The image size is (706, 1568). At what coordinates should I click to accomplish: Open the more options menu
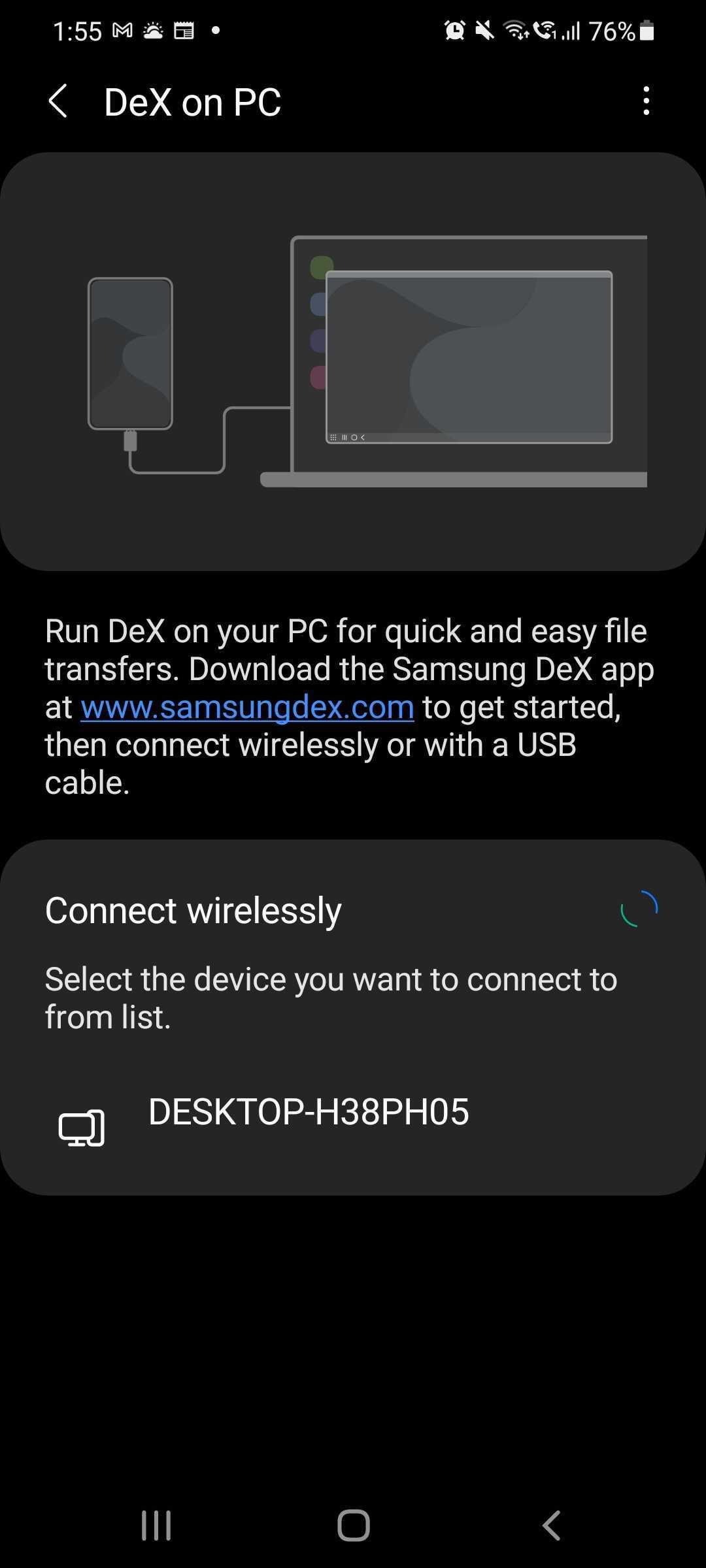click(646, 101)
